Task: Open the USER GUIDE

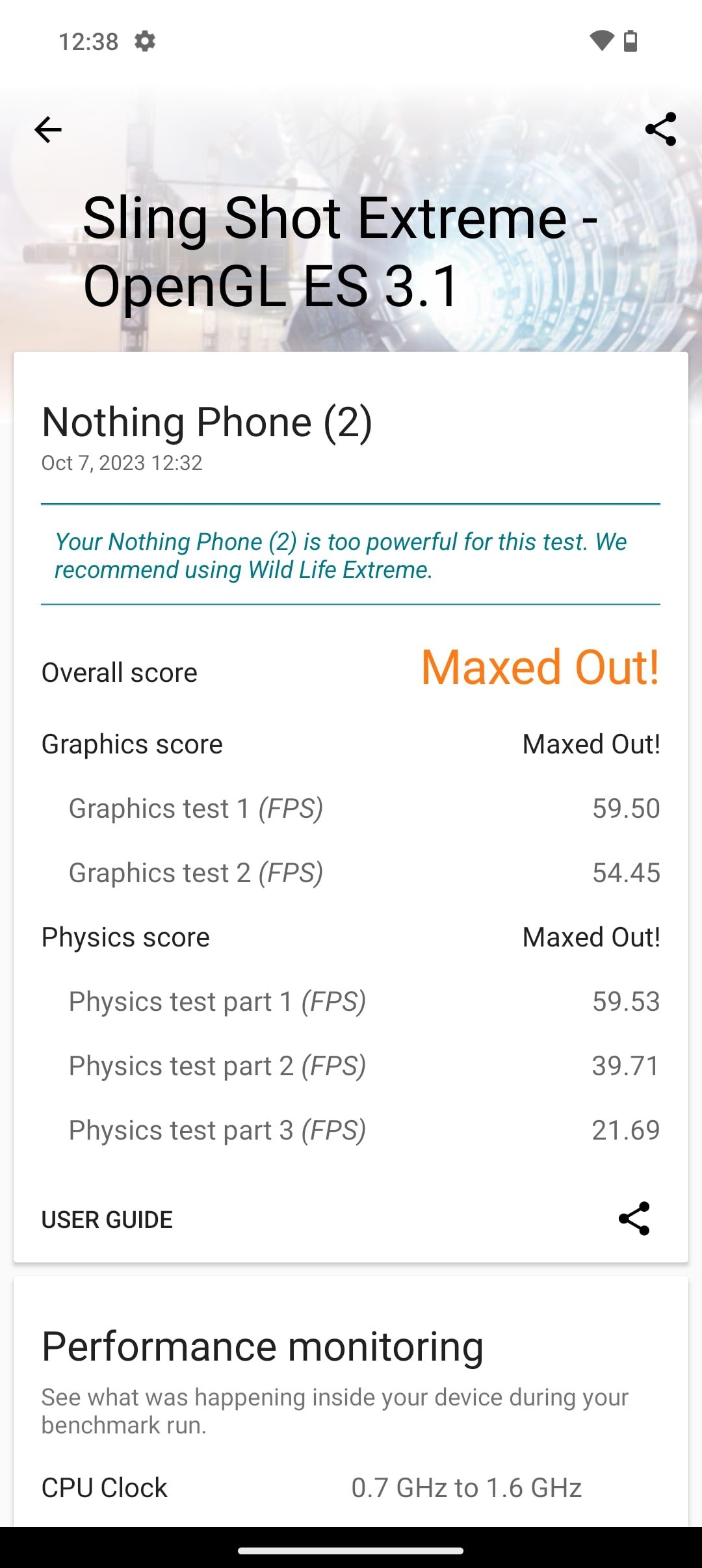Action: (107, 1220)
